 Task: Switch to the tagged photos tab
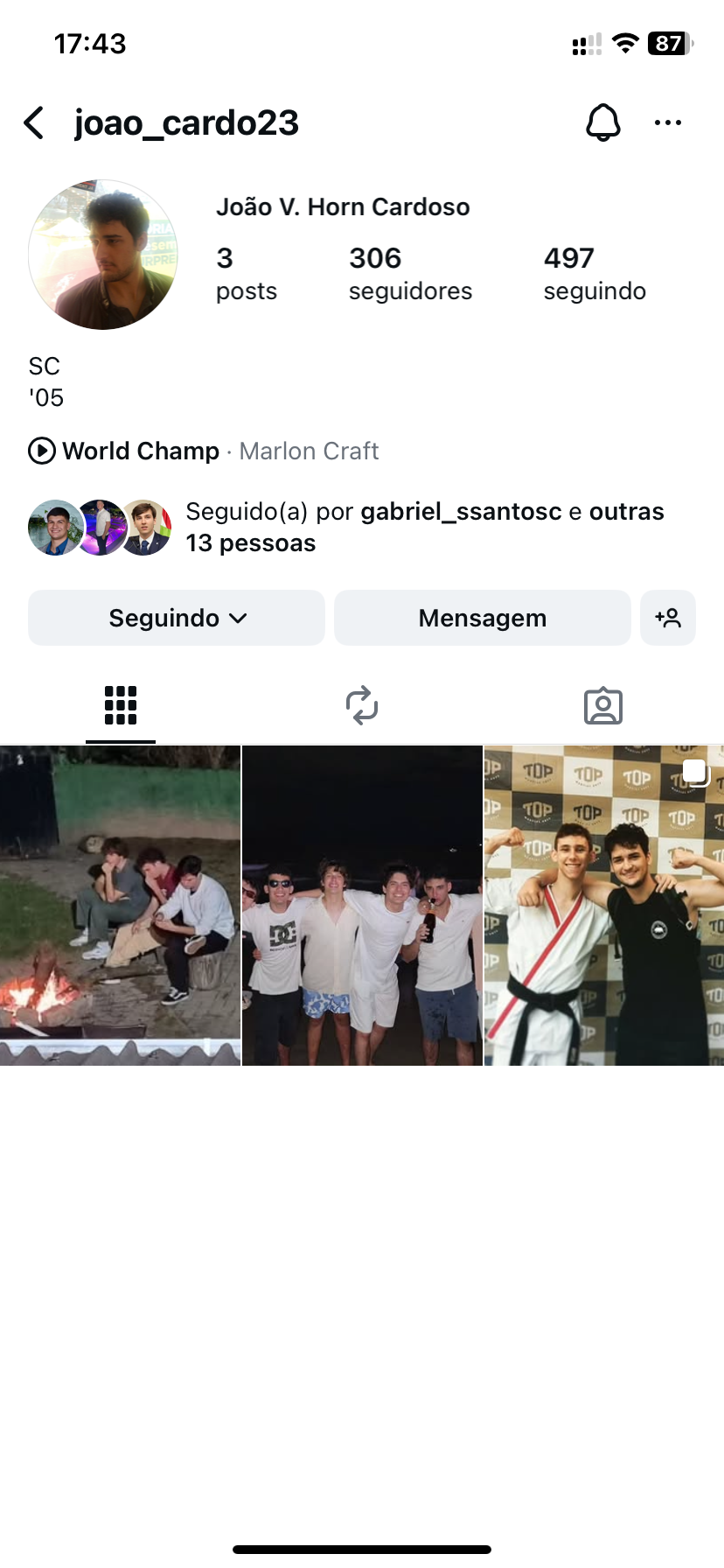pos(602,705)
